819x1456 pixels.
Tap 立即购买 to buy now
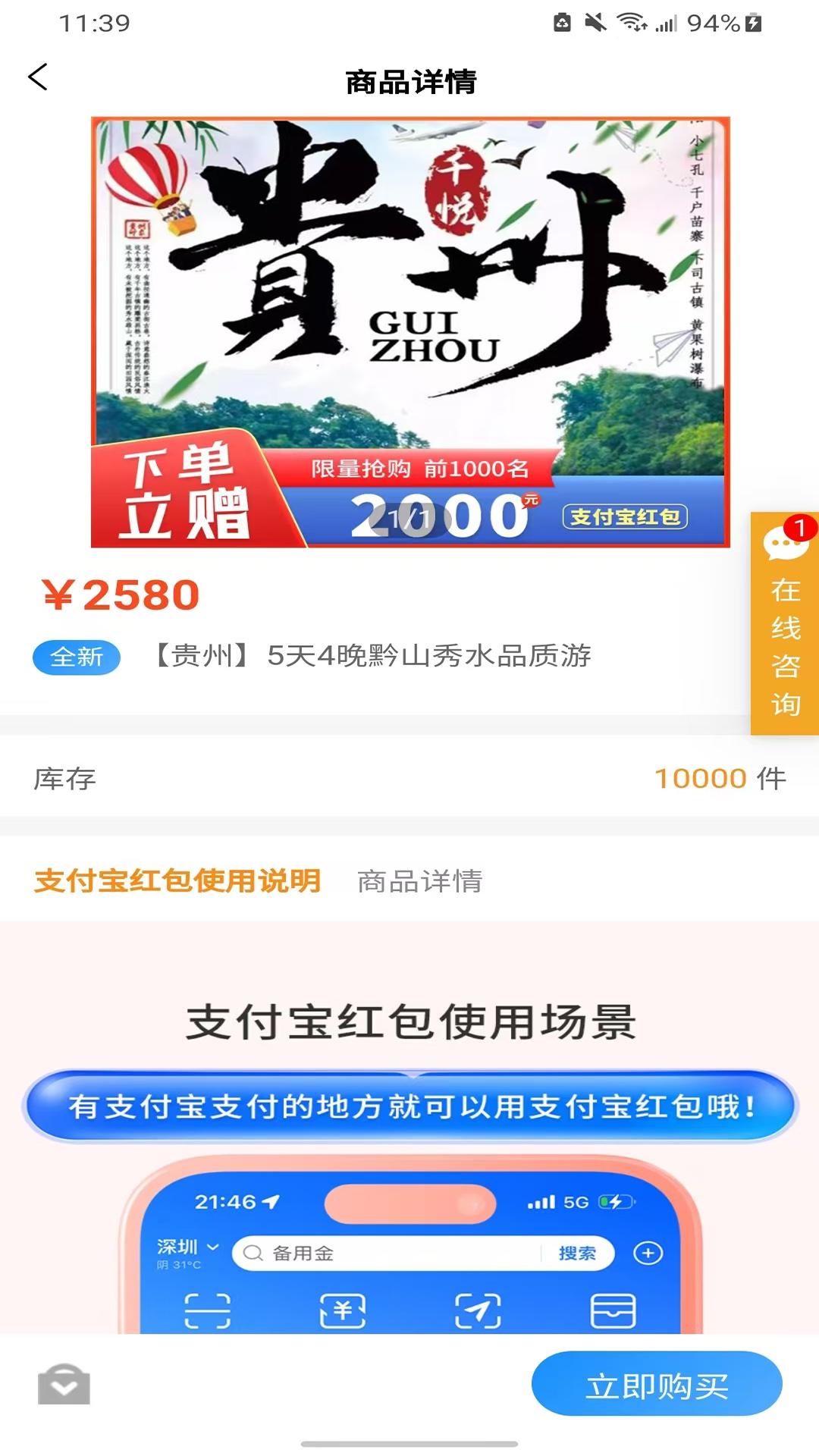coord(657,1384)
